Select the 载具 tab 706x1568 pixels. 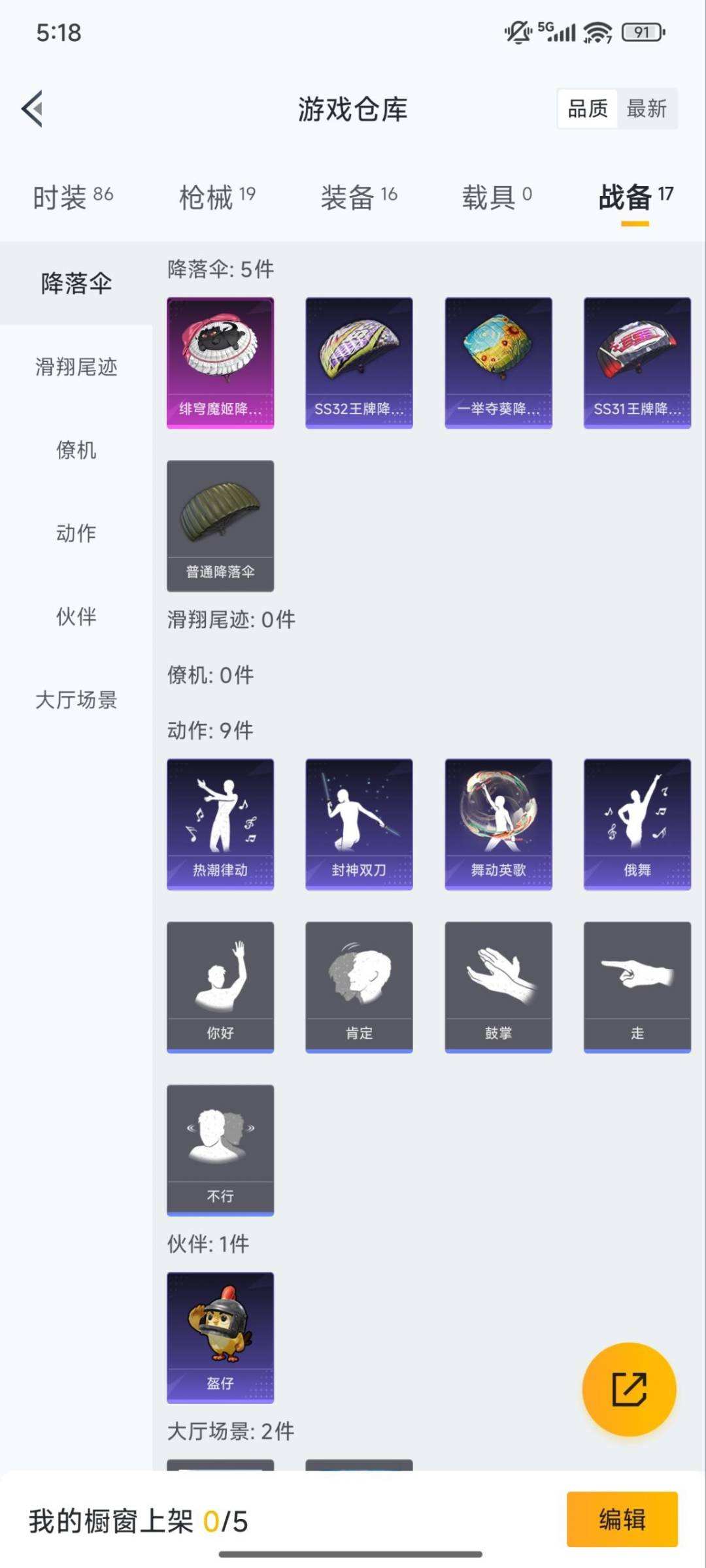[x=497, y=197]
